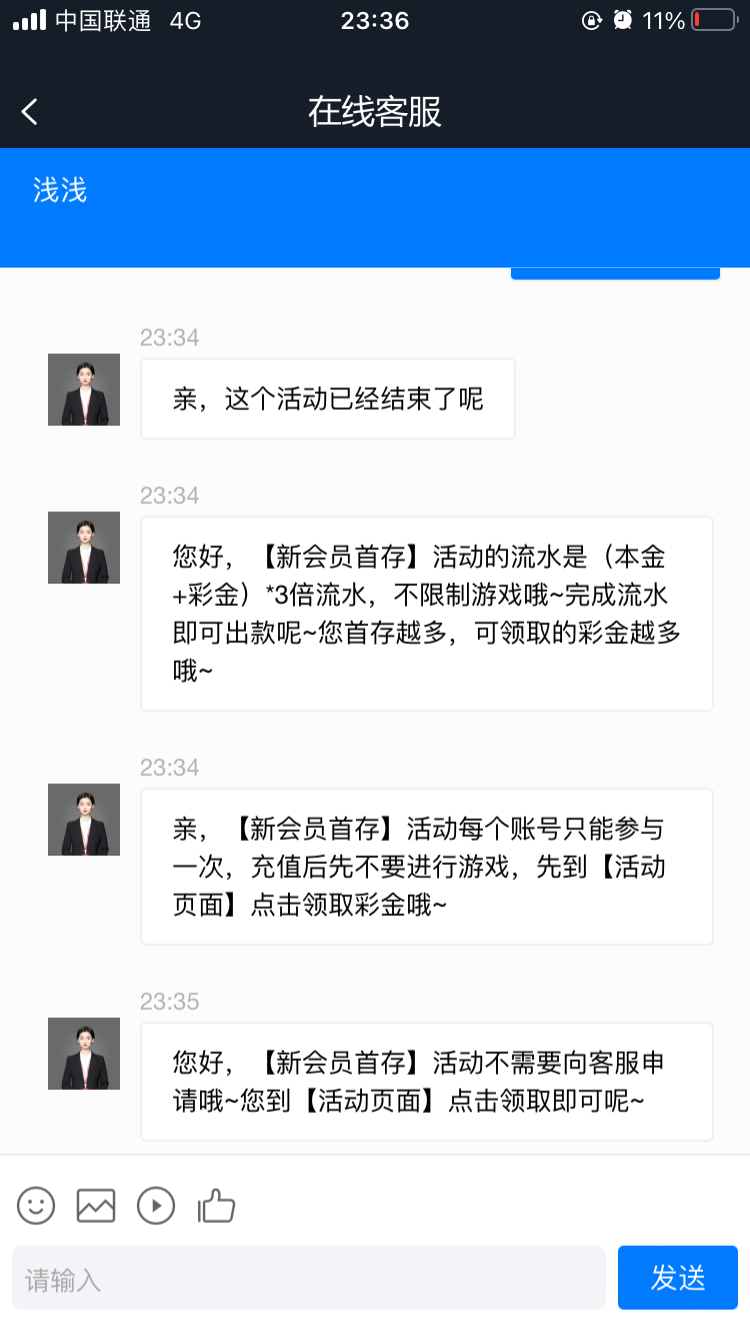Open the emoji picker
The height and width of the screenshot is (1334, 750).
[x=36, y=1205]
